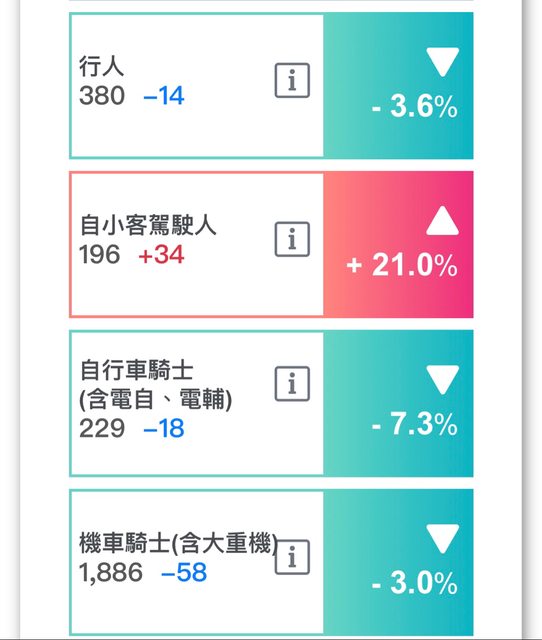Screen dimensions: 542x640
Task: View info for 自行車騎士 (含電自、電輔)
Action: click(x=292, y=384)
